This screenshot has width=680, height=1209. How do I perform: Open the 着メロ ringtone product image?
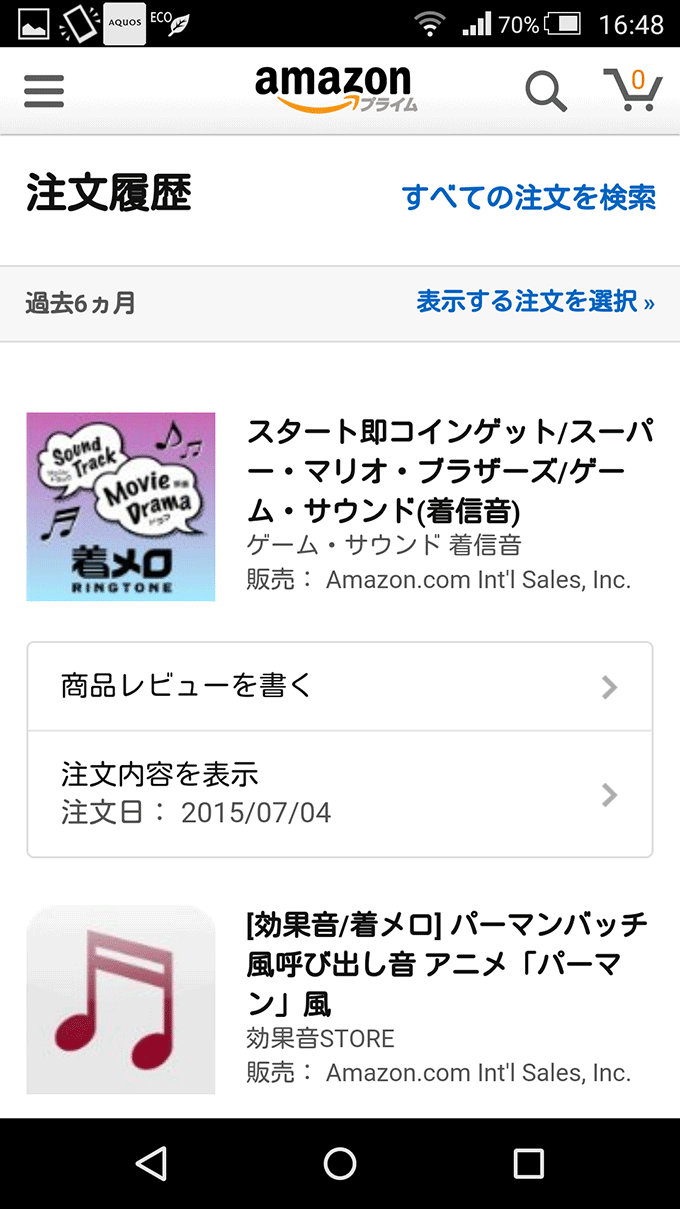pos(121,506)
